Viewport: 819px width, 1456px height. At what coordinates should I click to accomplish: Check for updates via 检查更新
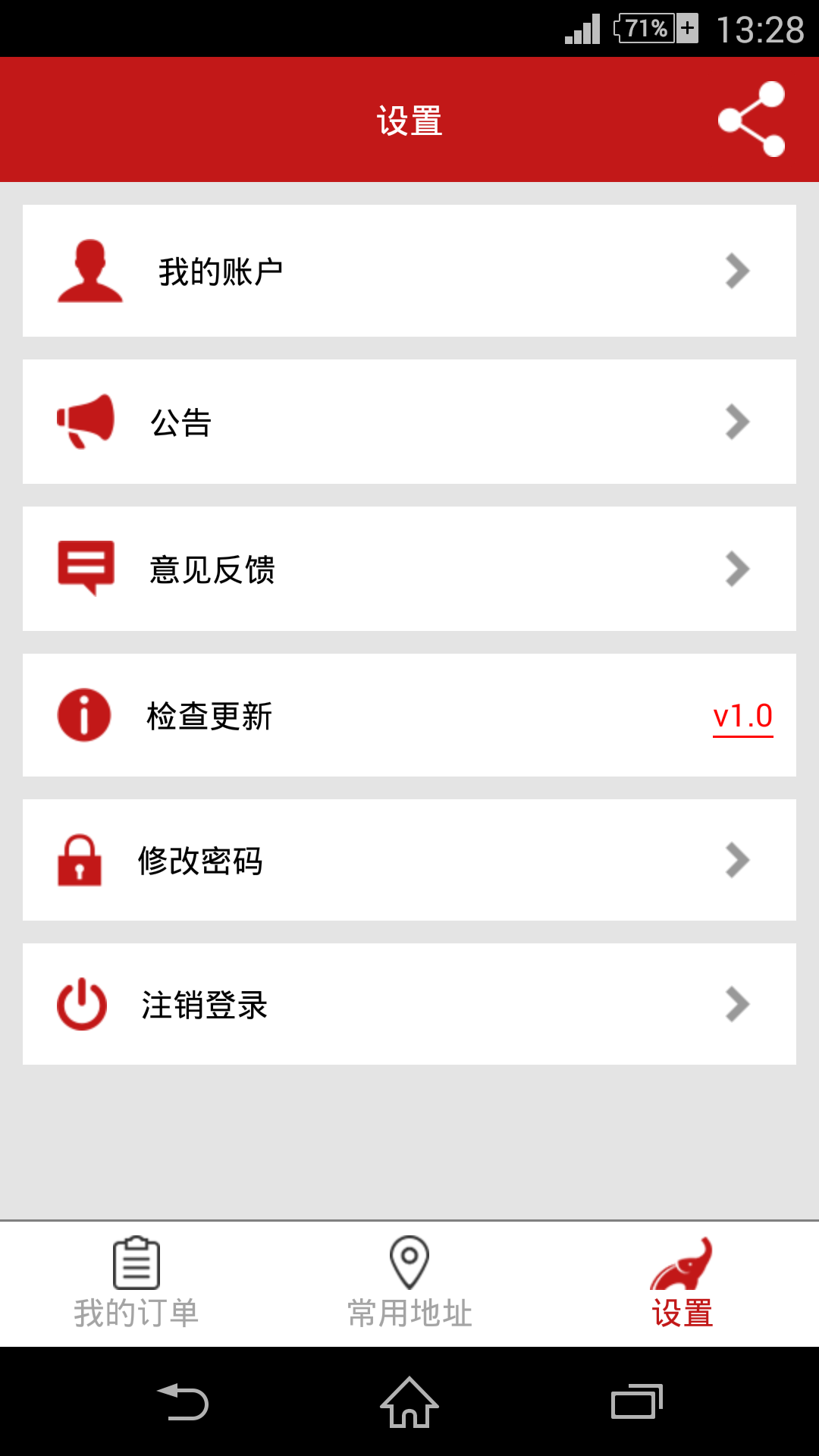click(x=409, y=715)
